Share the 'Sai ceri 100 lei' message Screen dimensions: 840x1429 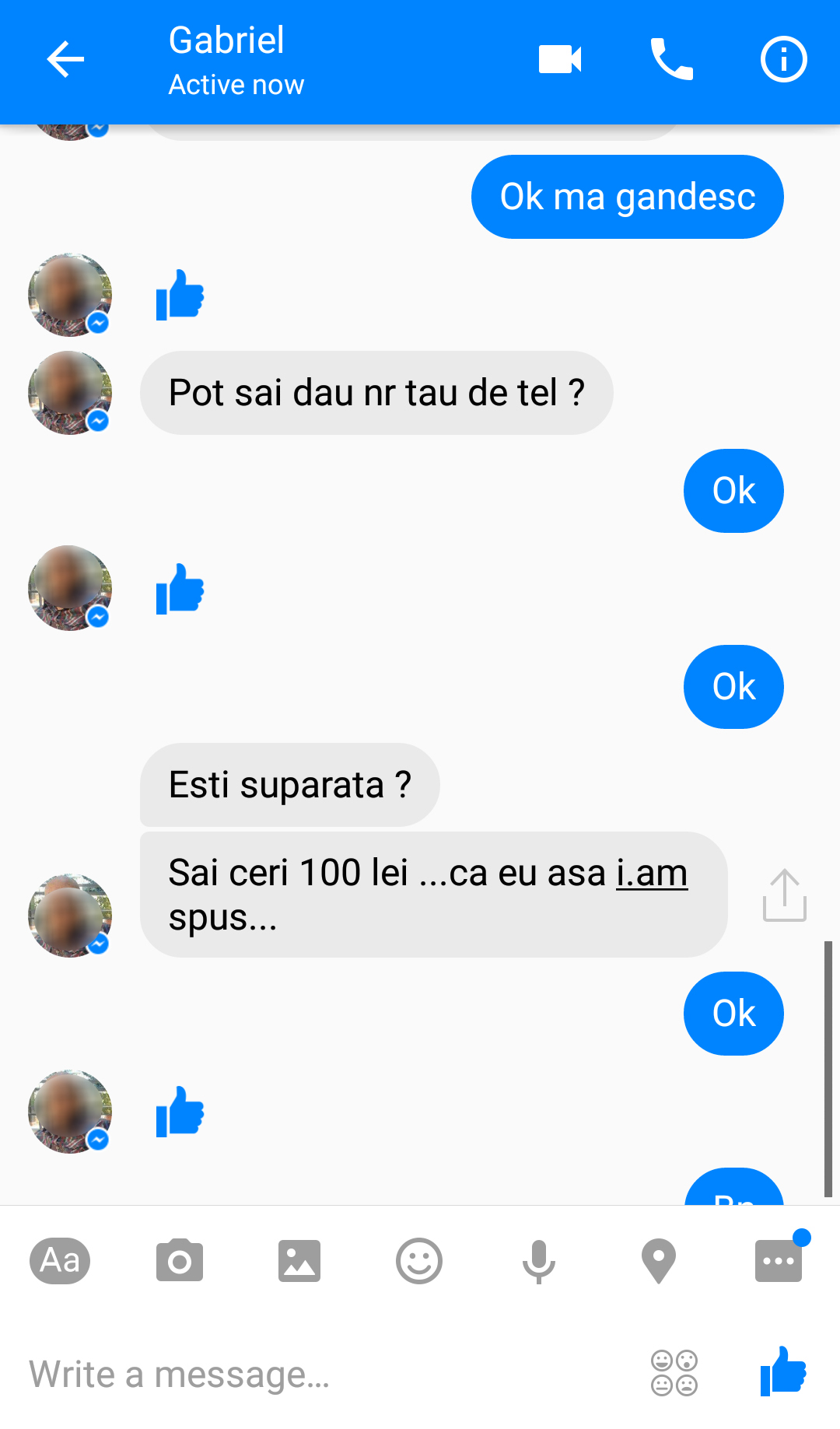pos(784,895)
